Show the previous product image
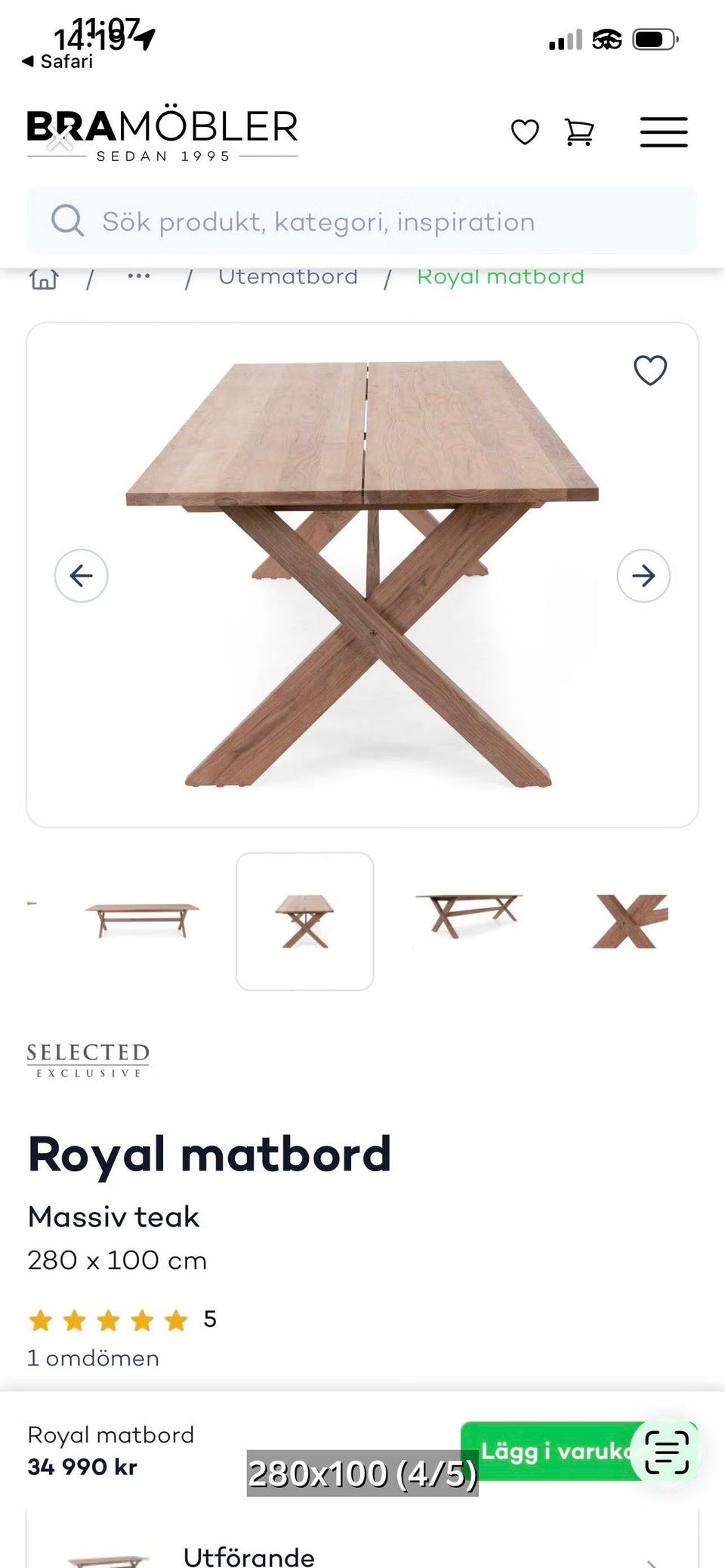The width and height of the screenshot is (725, 1568). 82,576
